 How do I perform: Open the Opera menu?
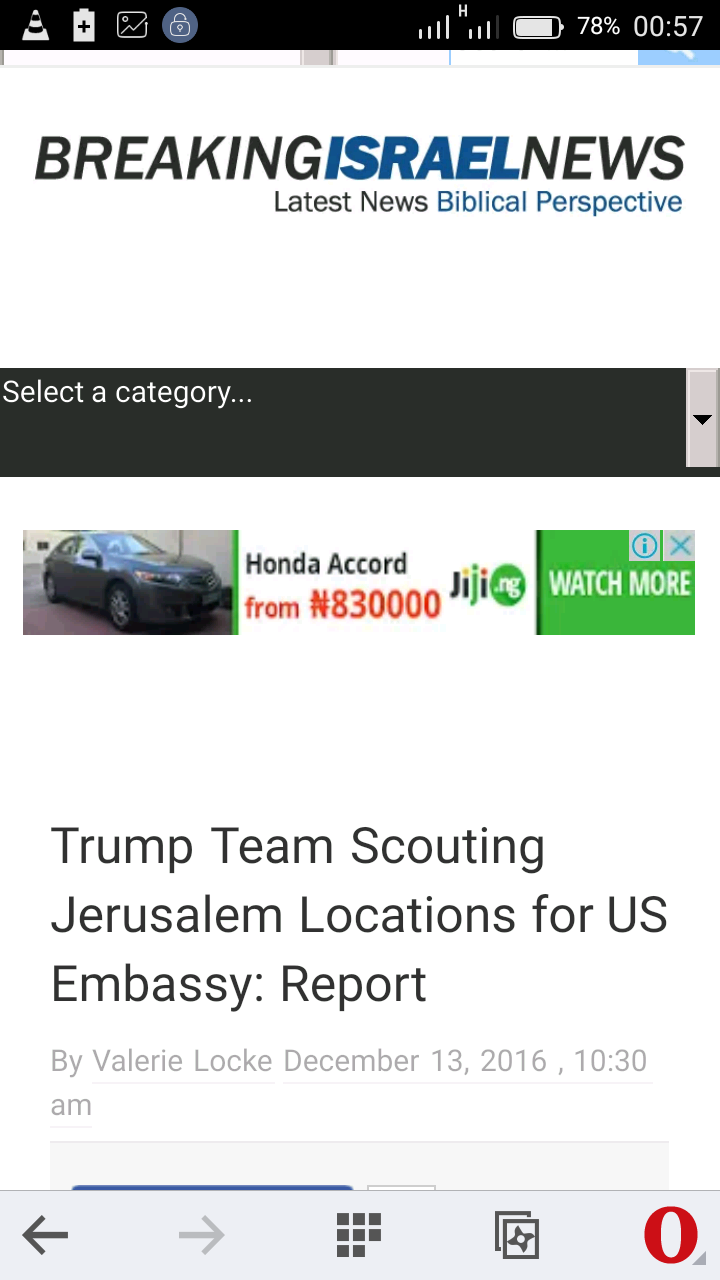pos(671,1236)
